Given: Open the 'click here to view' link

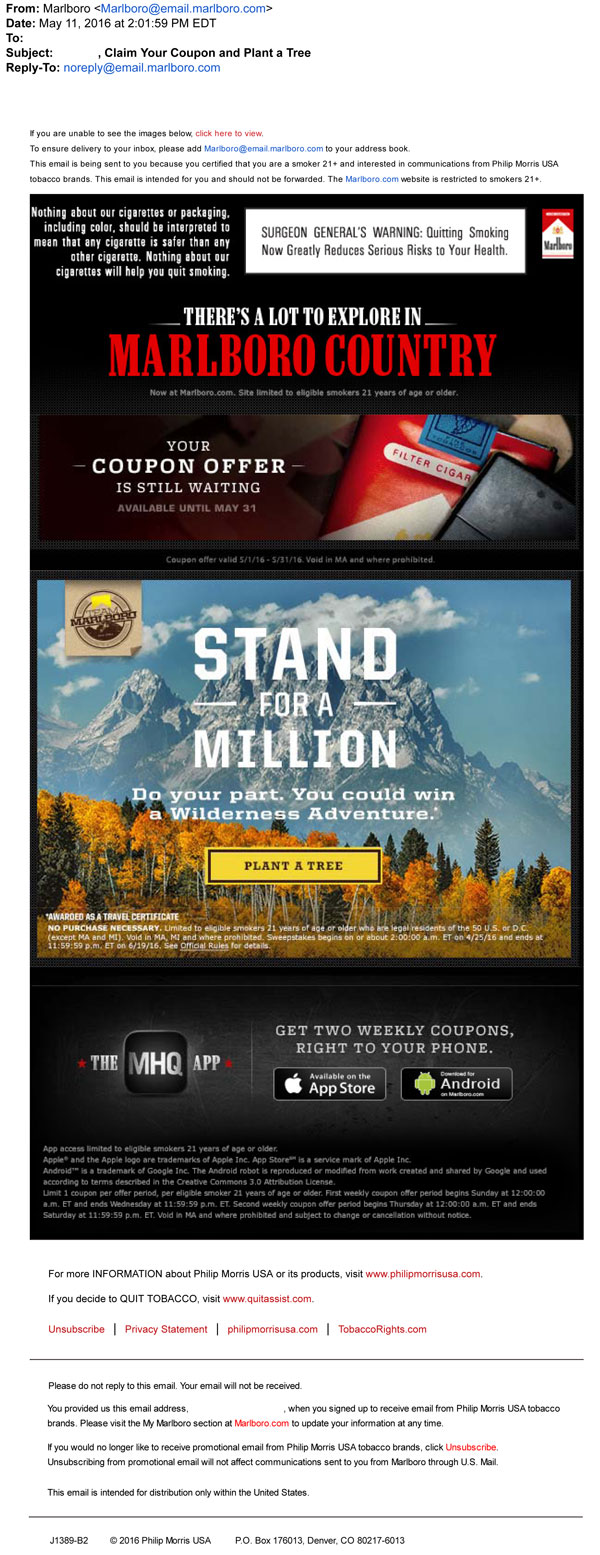Looking at the screenshot, I should pos(229,133).
